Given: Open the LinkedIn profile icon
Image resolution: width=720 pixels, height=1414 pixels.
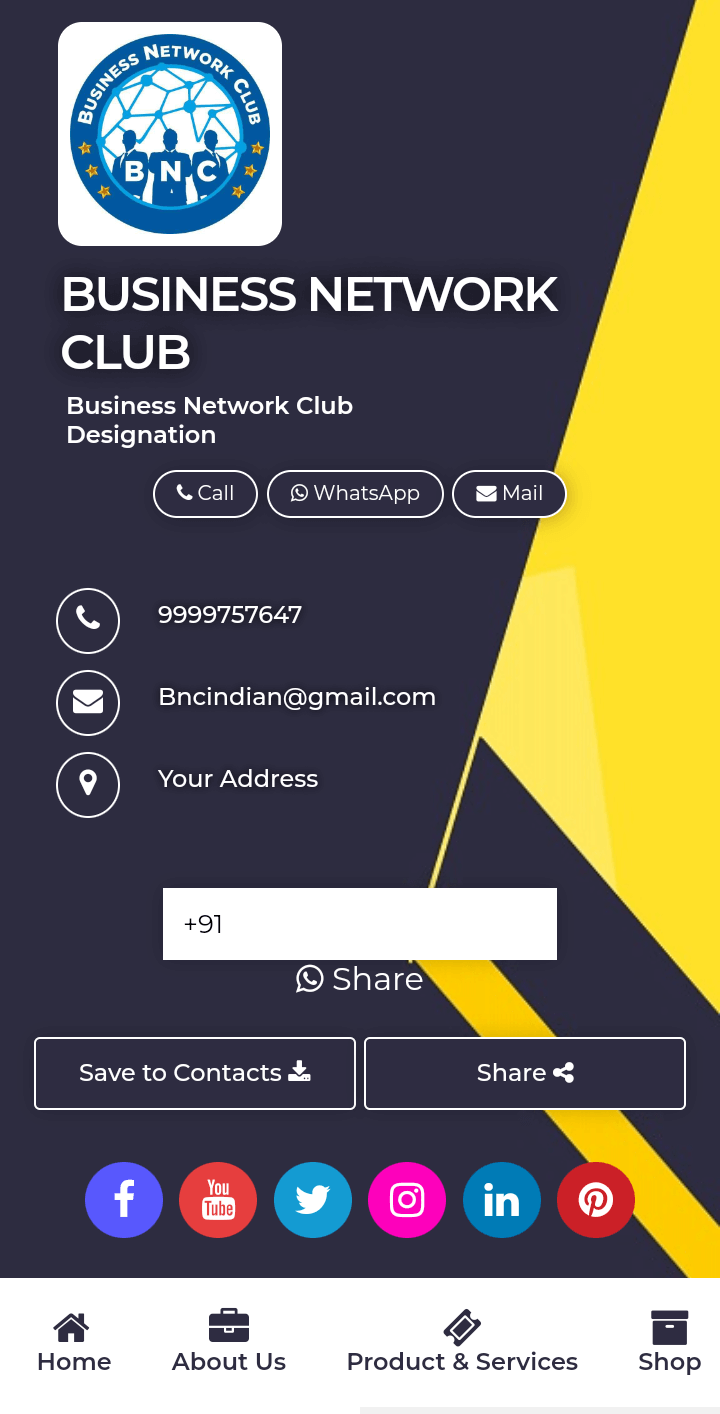Looking at the screenshot, I should click(502, 1200).
